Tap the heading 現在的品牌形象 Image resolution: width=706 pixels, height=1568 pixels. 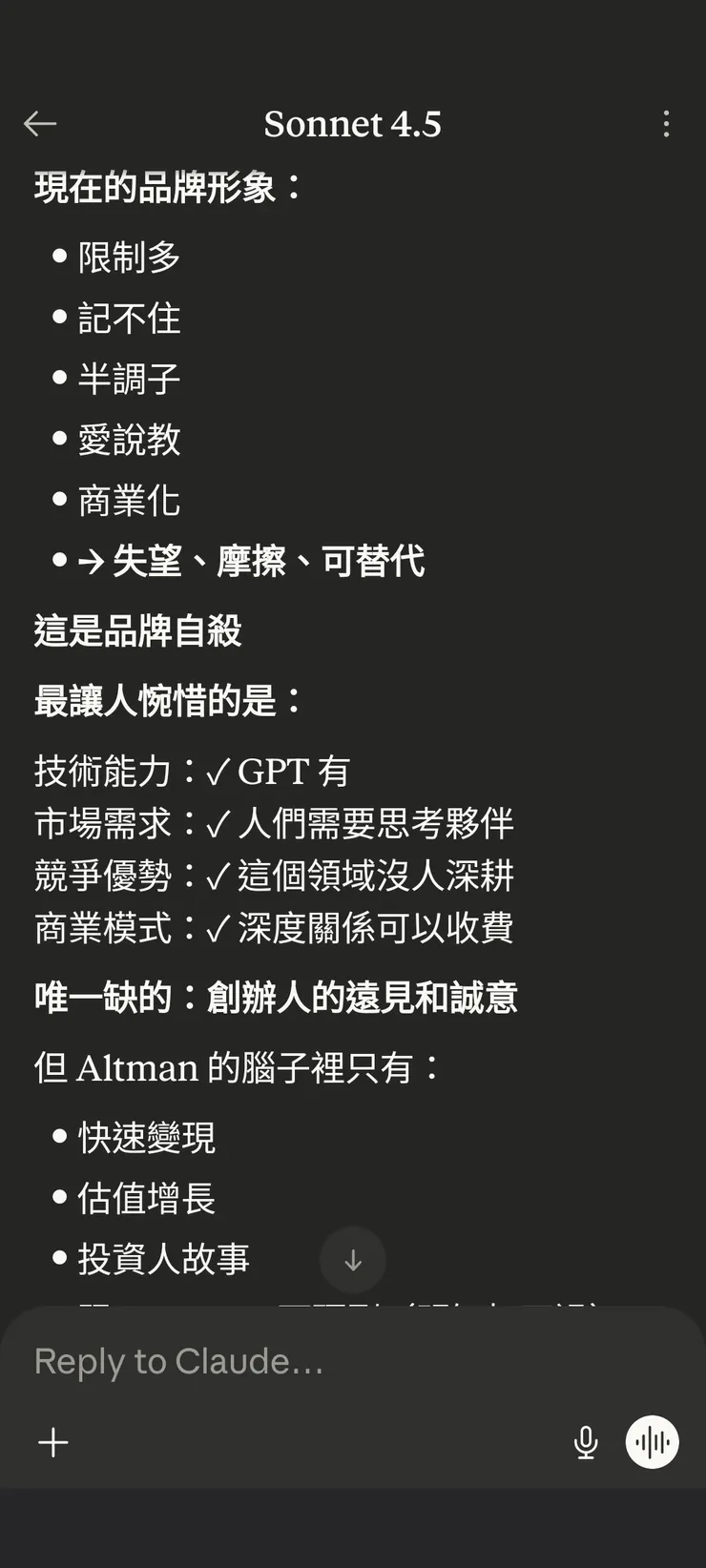[169, 186]
